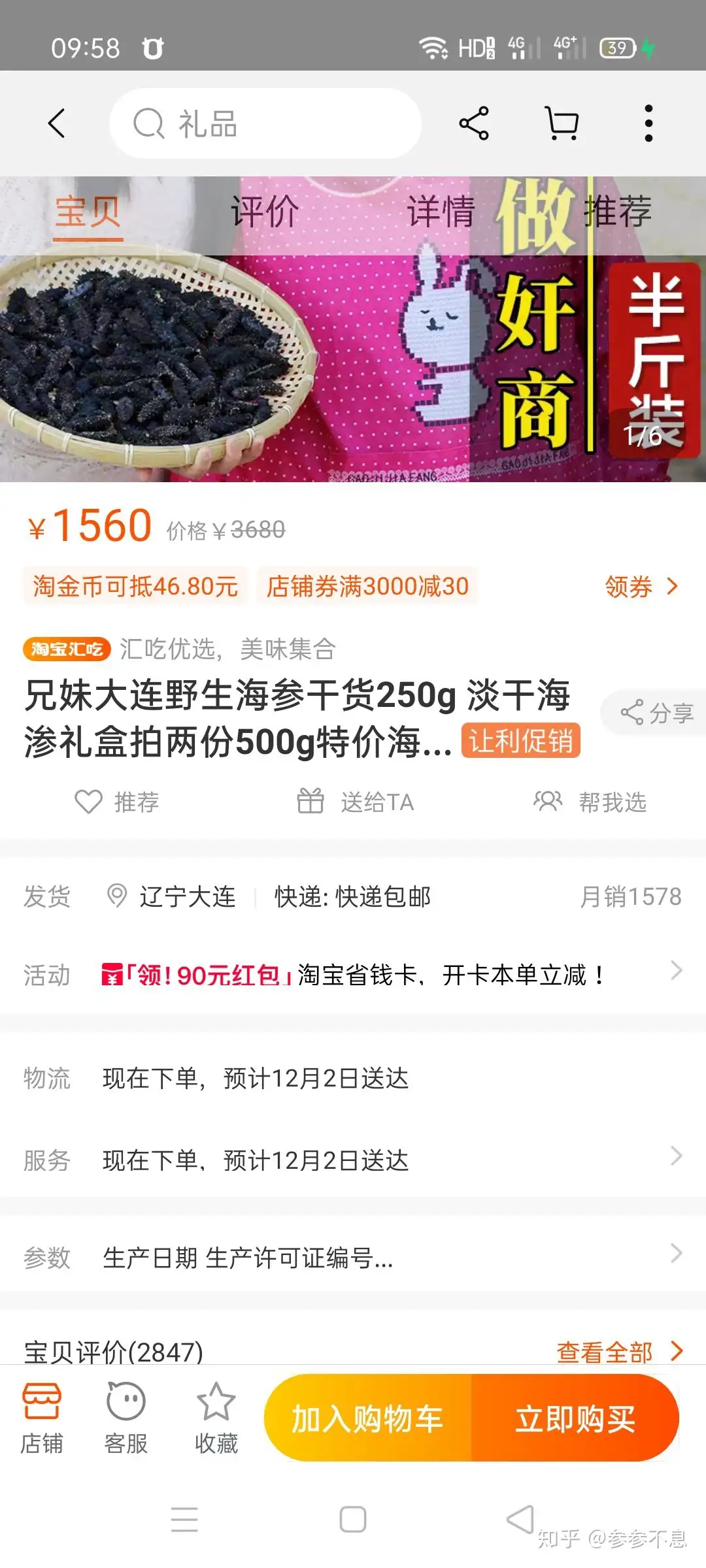Add item with 加入购物车
Image resolution: width=706 pixels, height=1568 pixels.
point(367,1418)
